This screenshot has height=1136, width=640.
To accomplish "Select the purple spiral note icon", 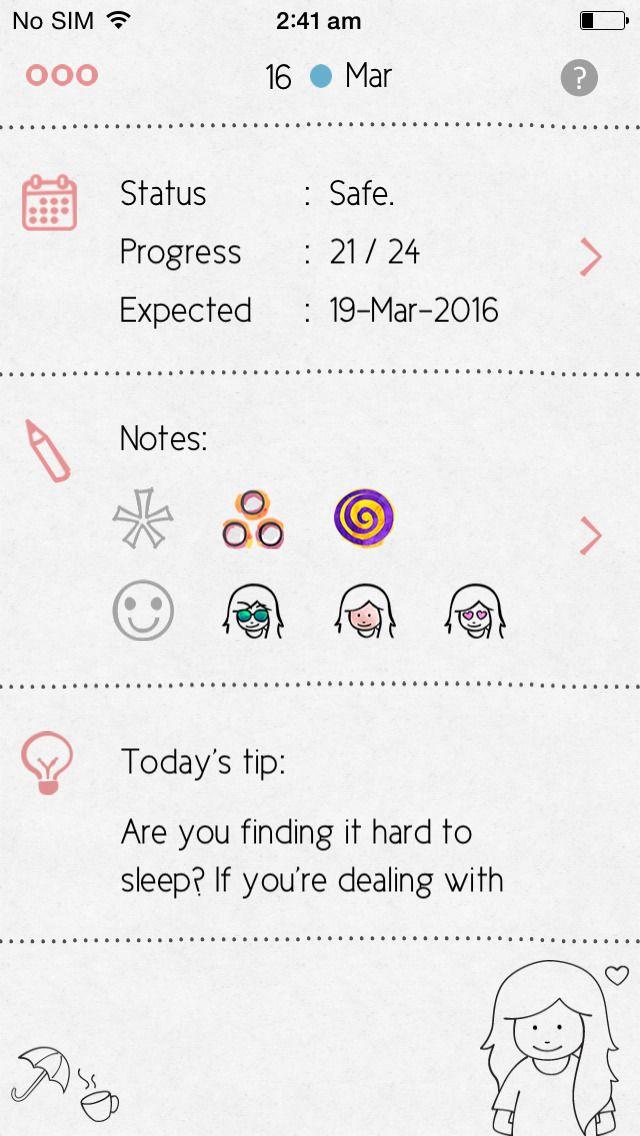I will 364,519.
